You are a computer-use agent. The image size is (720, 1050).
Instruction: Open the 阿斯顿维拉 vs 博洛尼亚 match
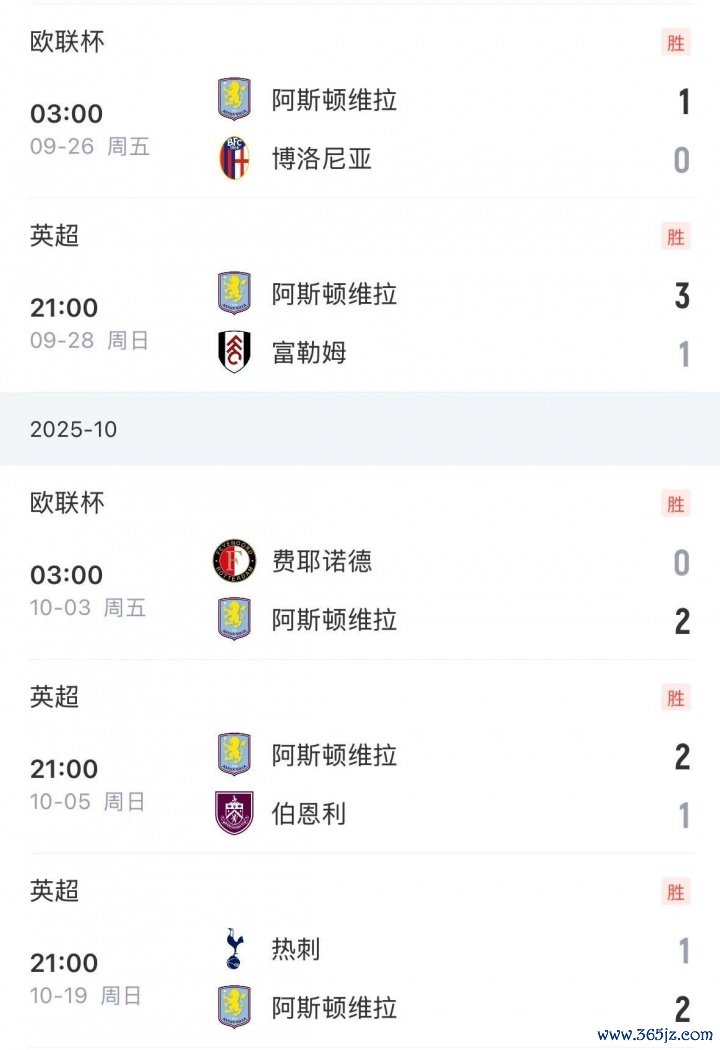tap(360, 130)
